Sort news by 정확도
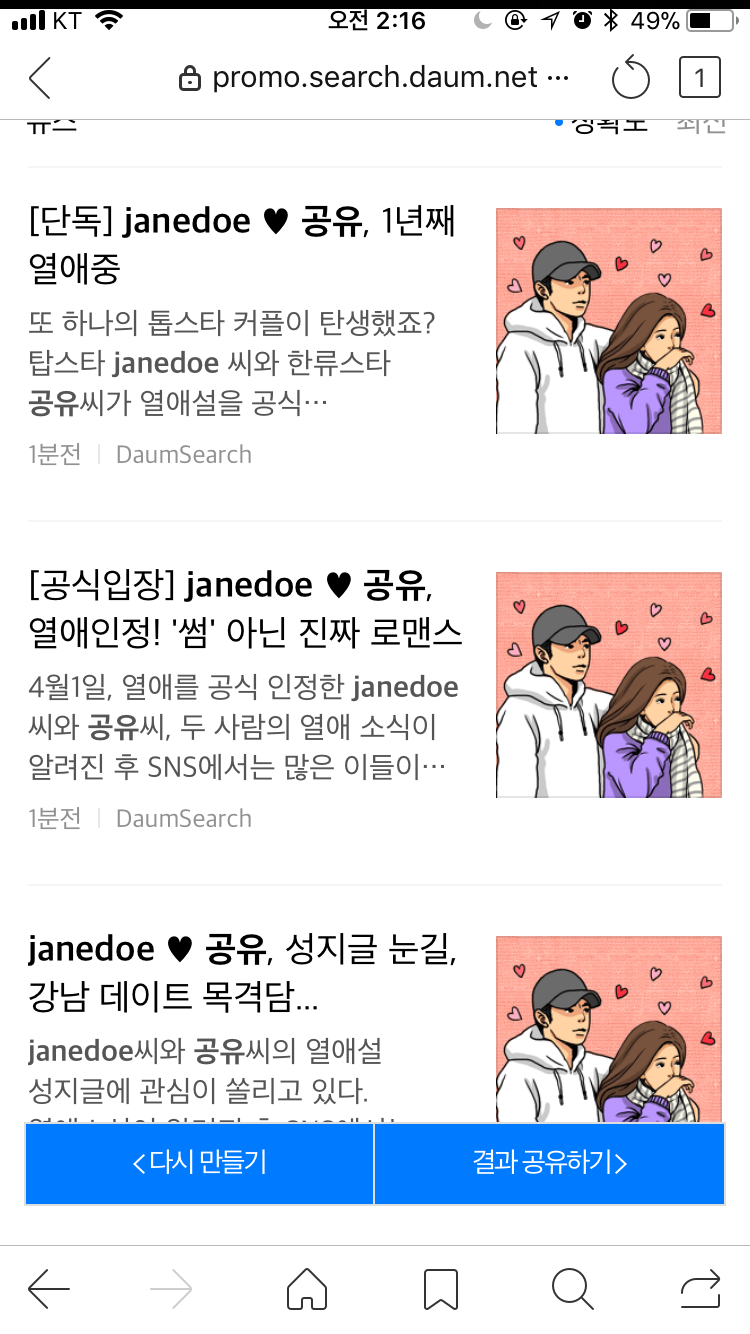Image resolution: width=750 pixels, height=1334 pixels. point(606,125)
